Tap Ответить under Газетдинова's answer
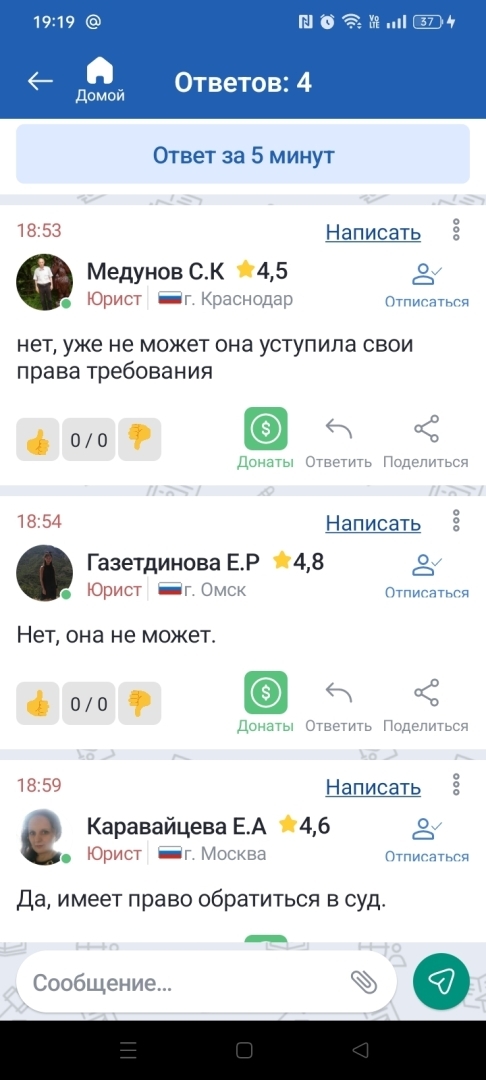Image resolution: width=486 pixels, height=1080 pixels. click(x=339, y=705)
